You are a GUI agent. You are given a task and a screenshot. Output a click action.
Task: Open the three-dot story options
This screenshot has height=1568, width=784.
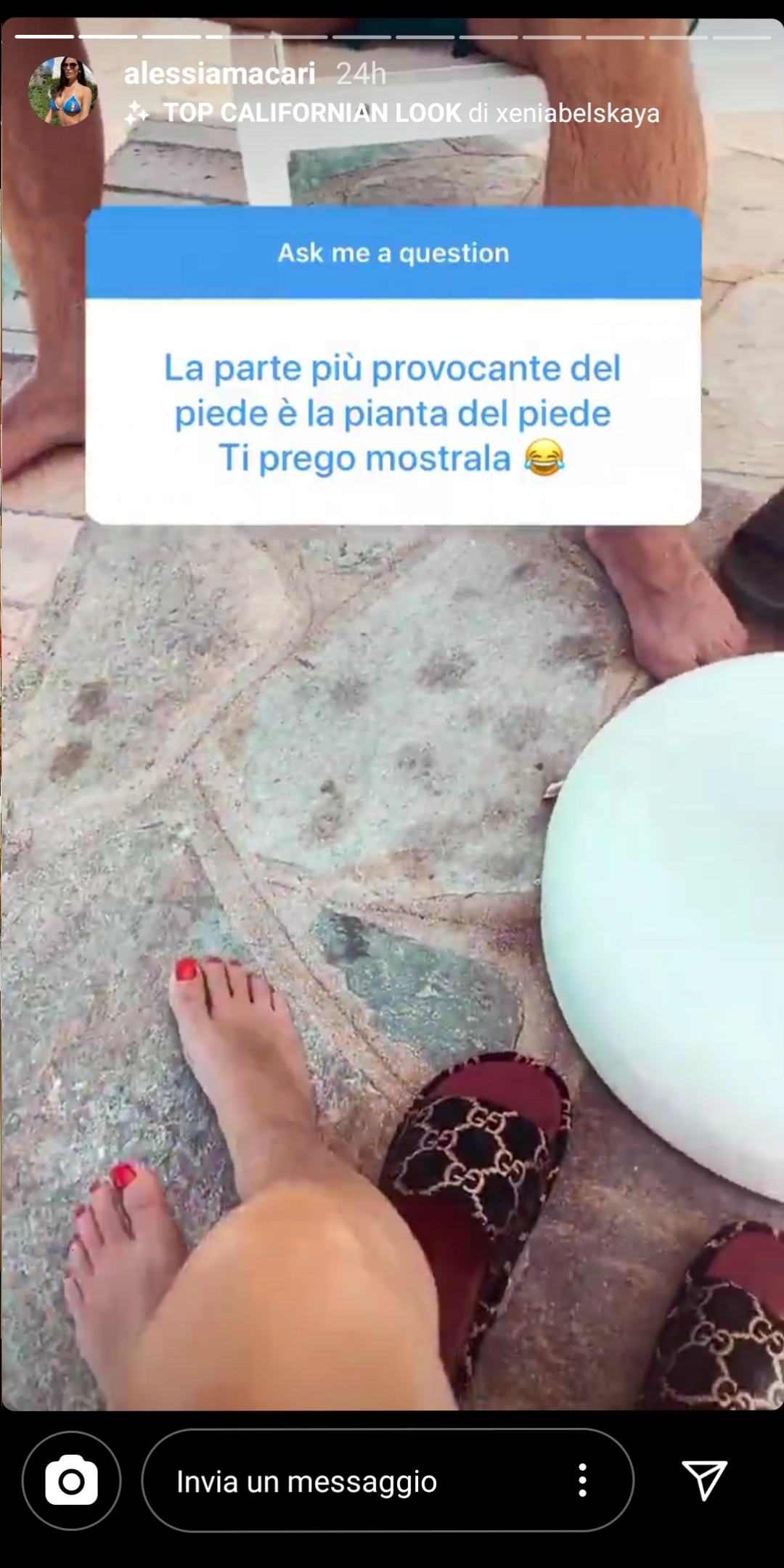tap(582, 1480)
